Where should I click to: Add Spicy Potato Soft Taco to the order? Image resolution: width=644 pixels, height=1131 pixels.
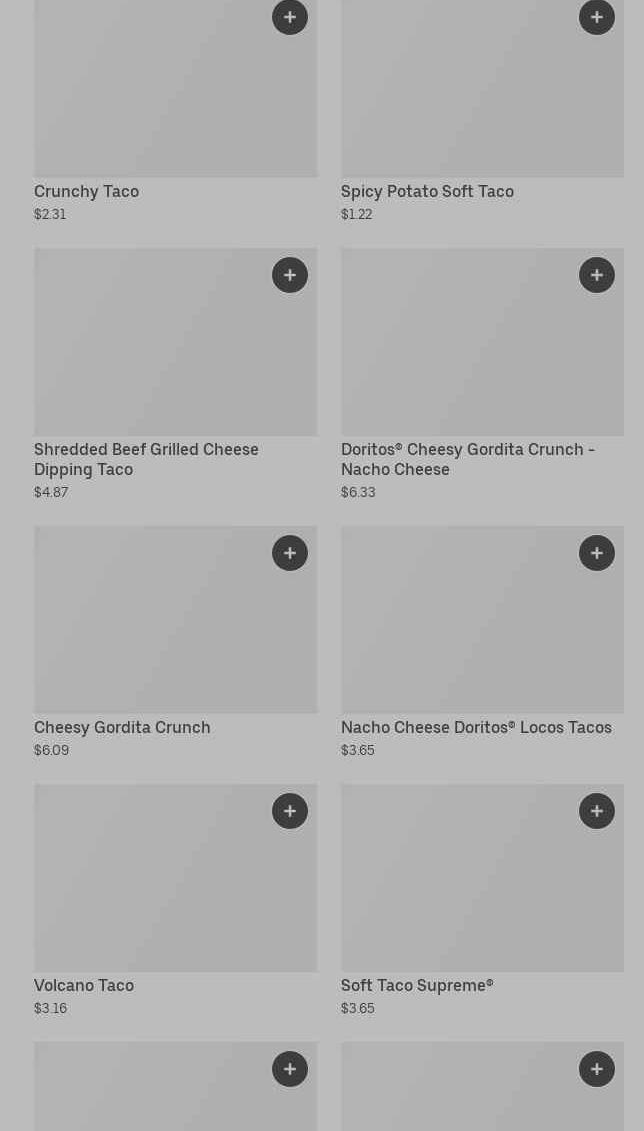(597, 17)
